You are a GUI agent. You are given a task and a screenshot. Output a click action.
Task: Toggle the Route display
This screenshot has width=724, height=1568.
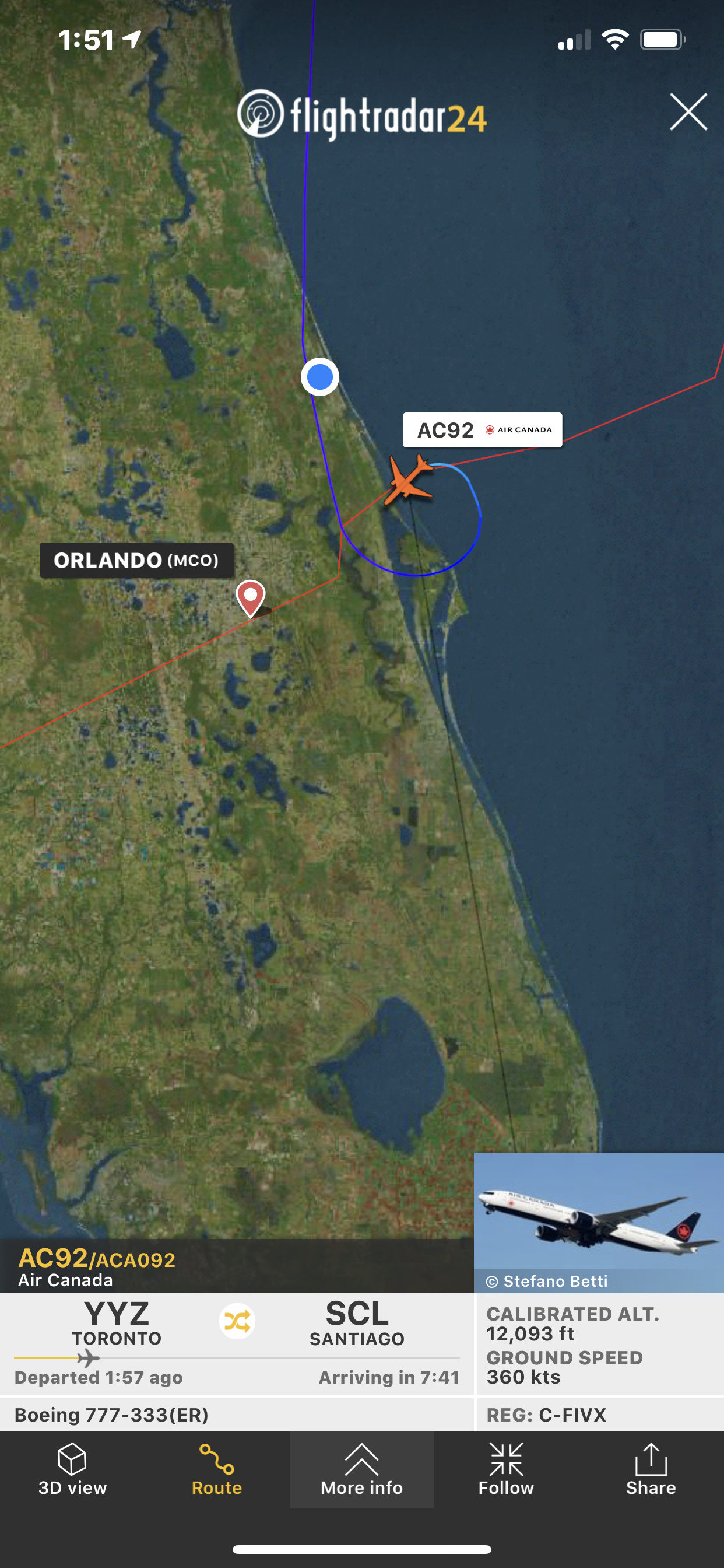217,1469
